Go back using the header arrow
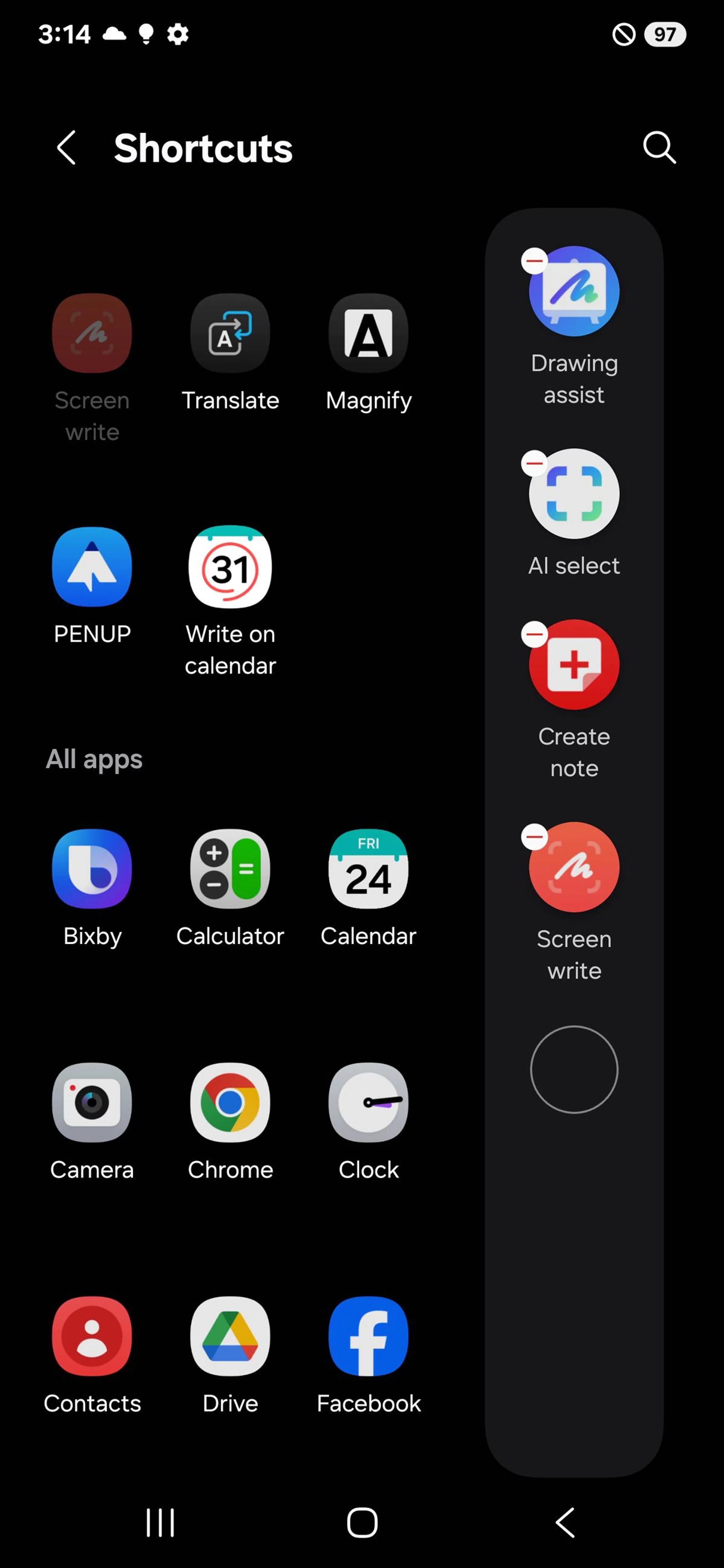Image resolution: width=724 pixels, height=1568 pixels. [67, 148]
